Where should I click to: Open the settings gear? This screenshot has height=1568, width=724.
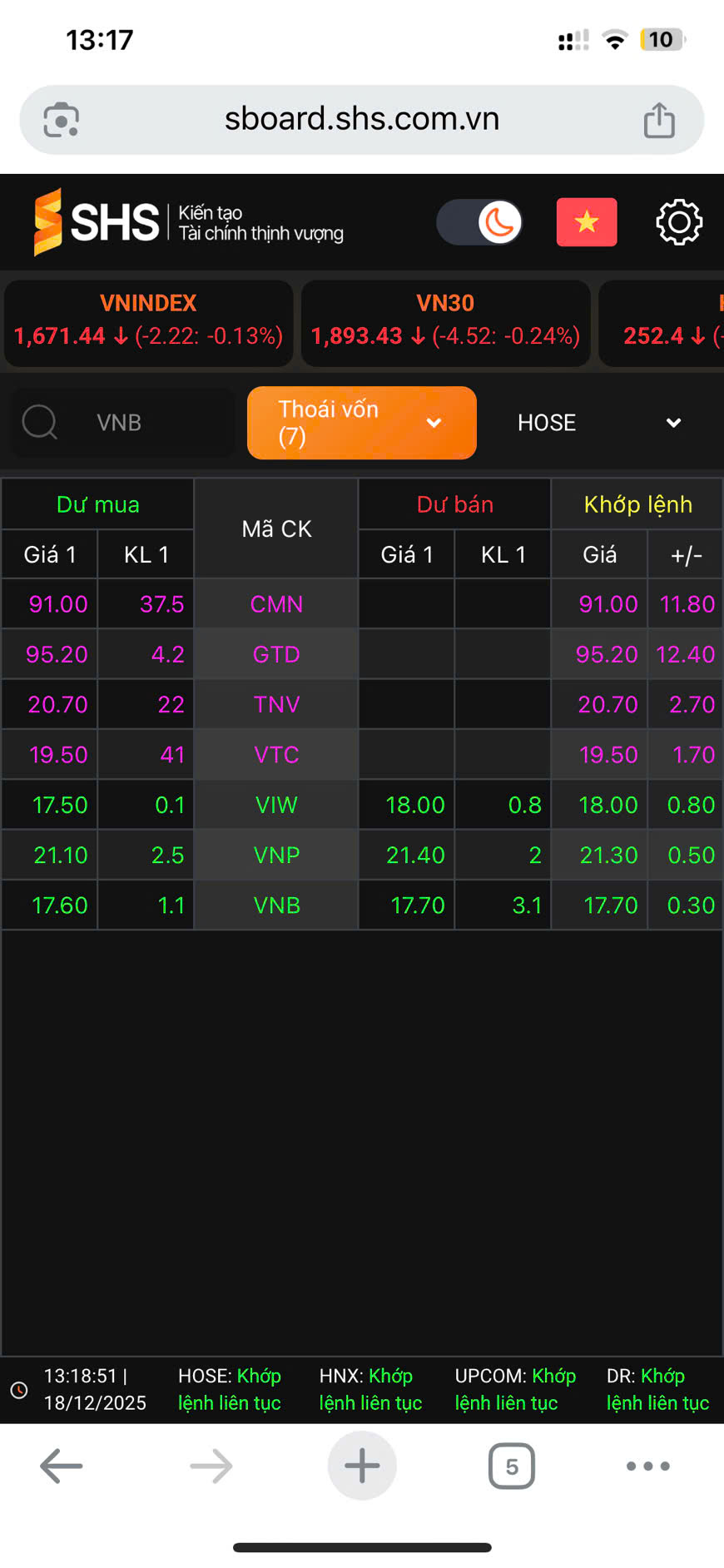coord(679,222)
